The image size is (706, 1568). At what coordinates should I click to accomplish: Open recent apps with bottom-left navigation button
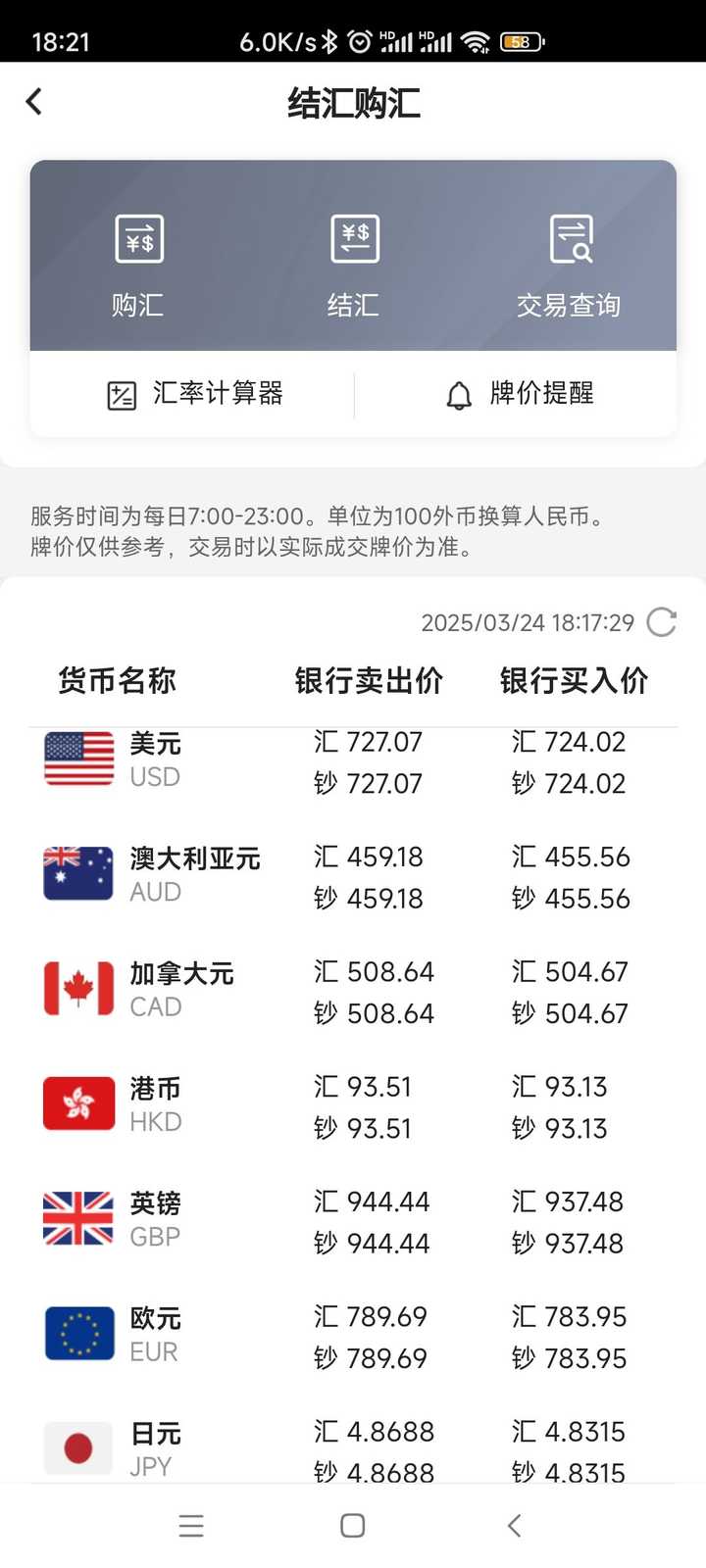[191, 1525]
